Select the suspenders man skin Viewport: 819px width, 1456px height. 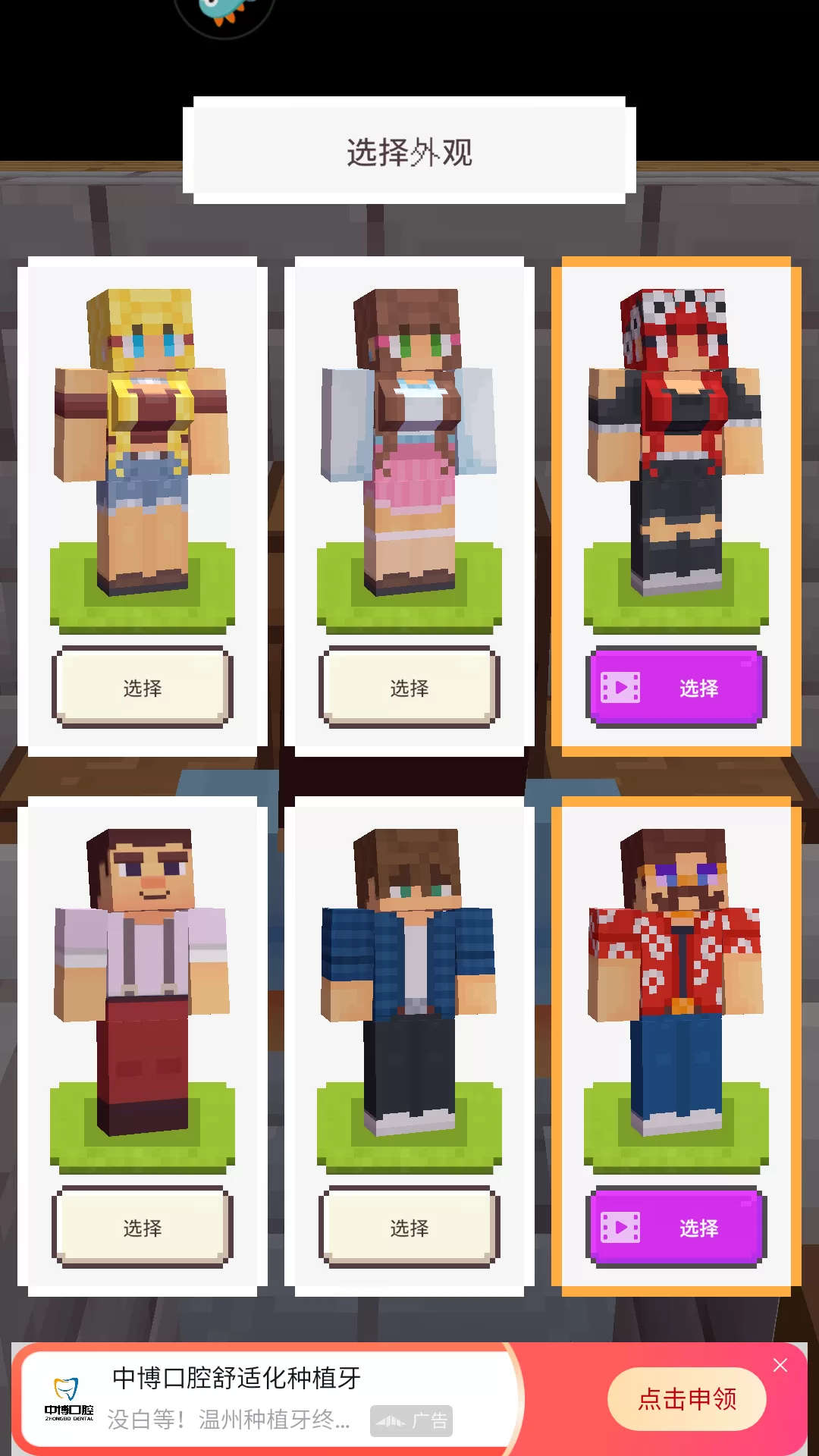[x=143, y=1227]
